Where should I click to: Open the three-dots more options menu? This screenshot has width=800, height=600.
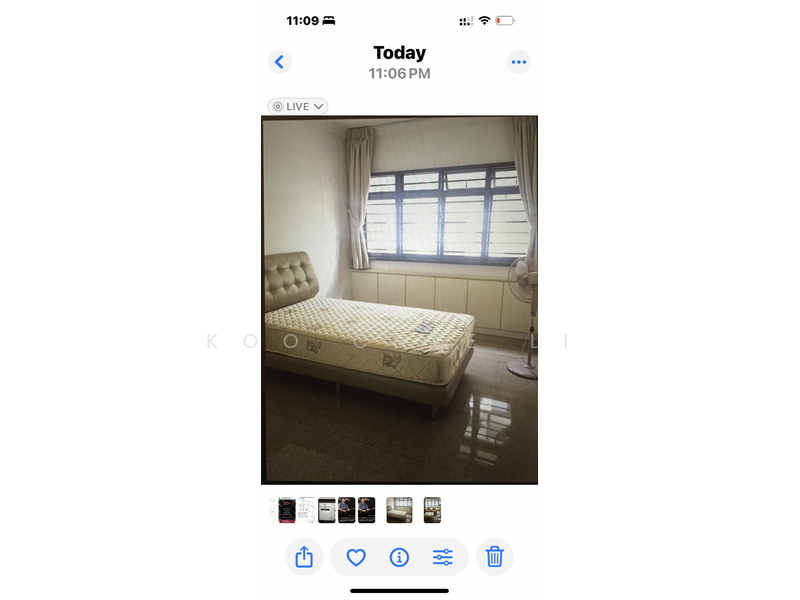click(518, 62)
